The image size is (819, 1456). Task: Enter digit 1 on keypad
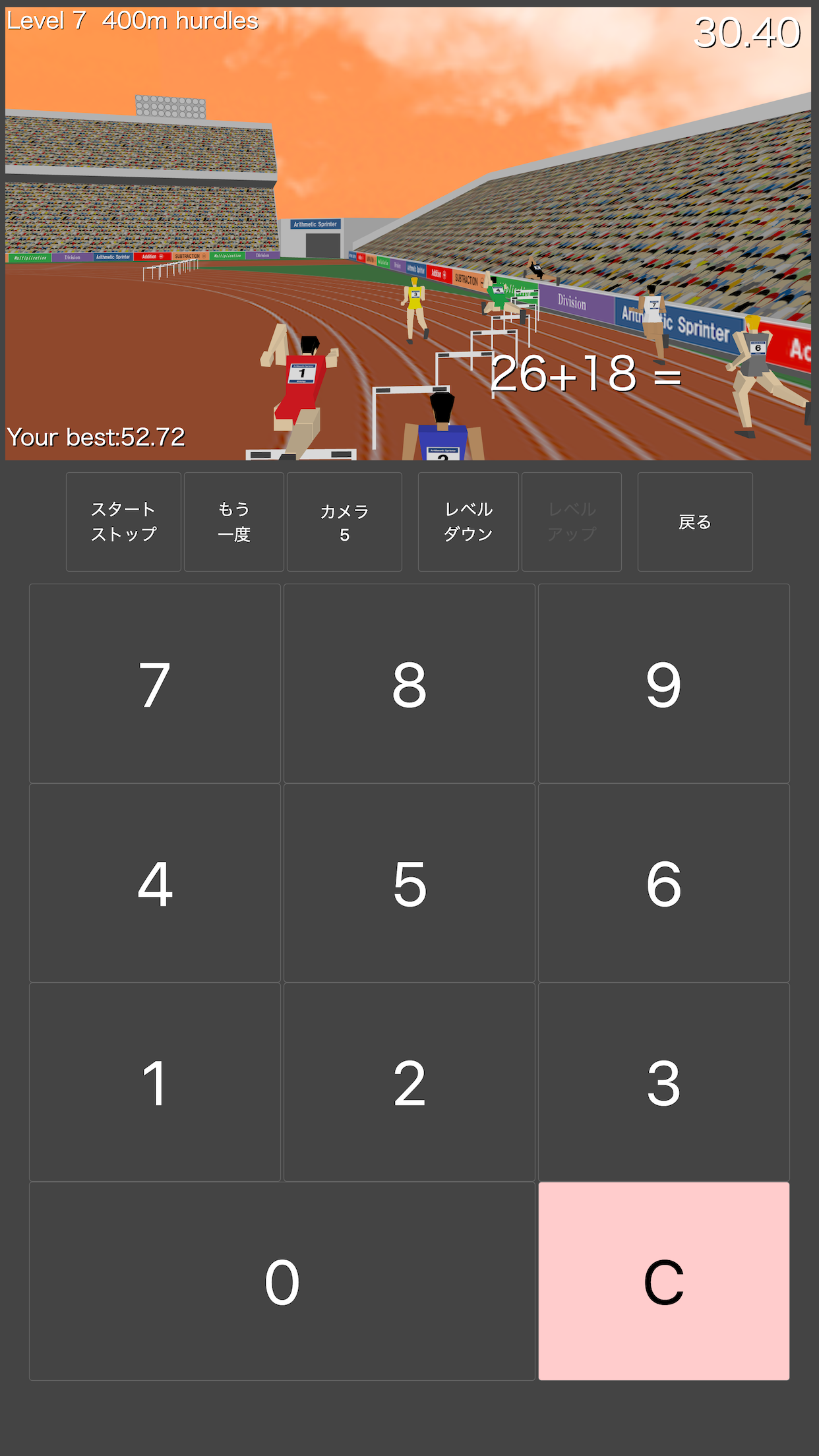pos(155,1082)
